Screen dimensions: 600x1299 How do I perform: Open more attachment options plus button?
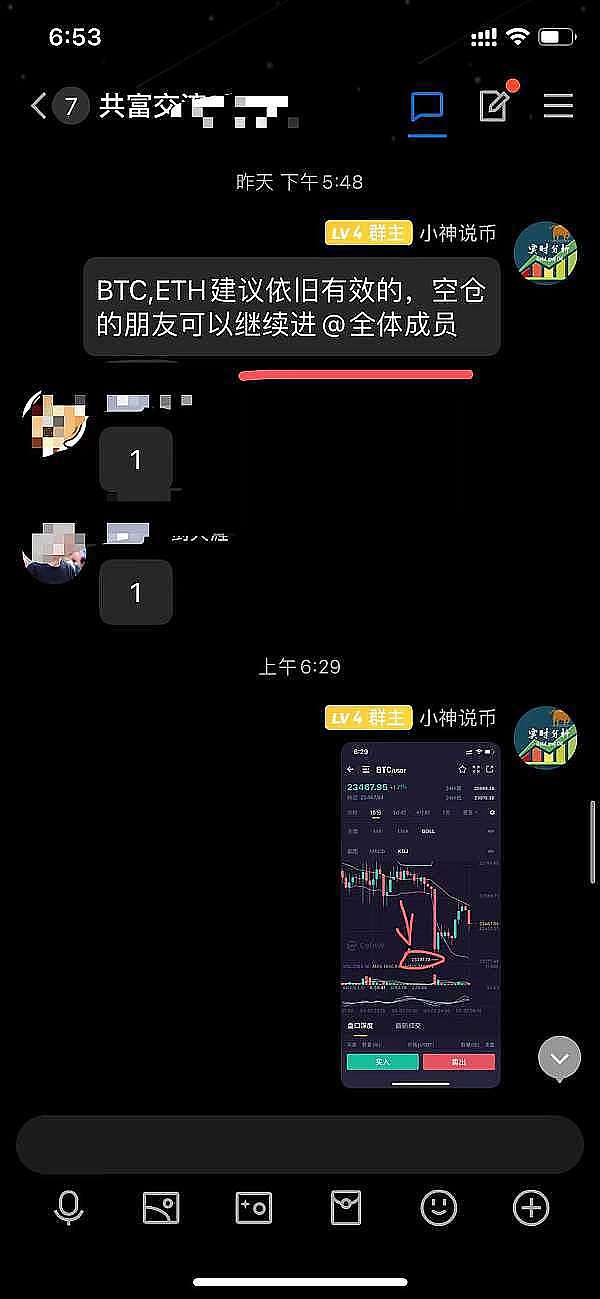[x=531, y=1208]
